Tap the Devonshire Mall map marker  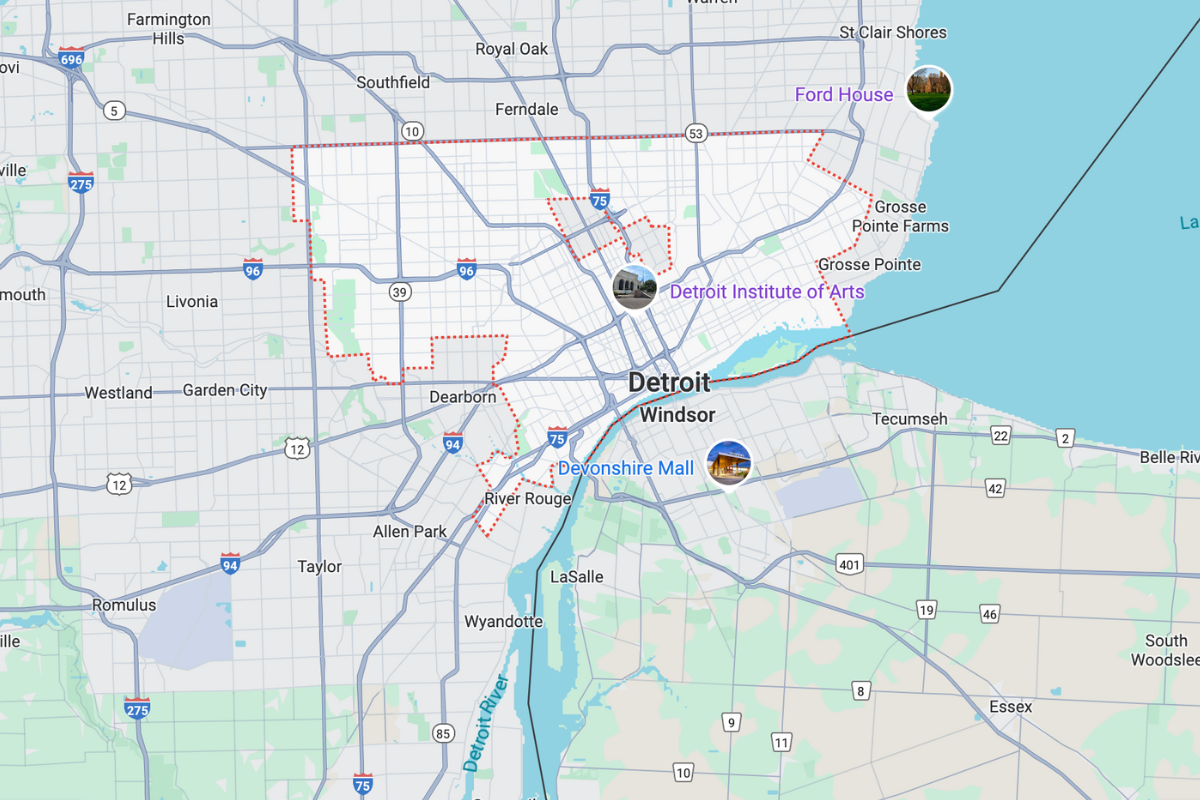pos(728,464)
